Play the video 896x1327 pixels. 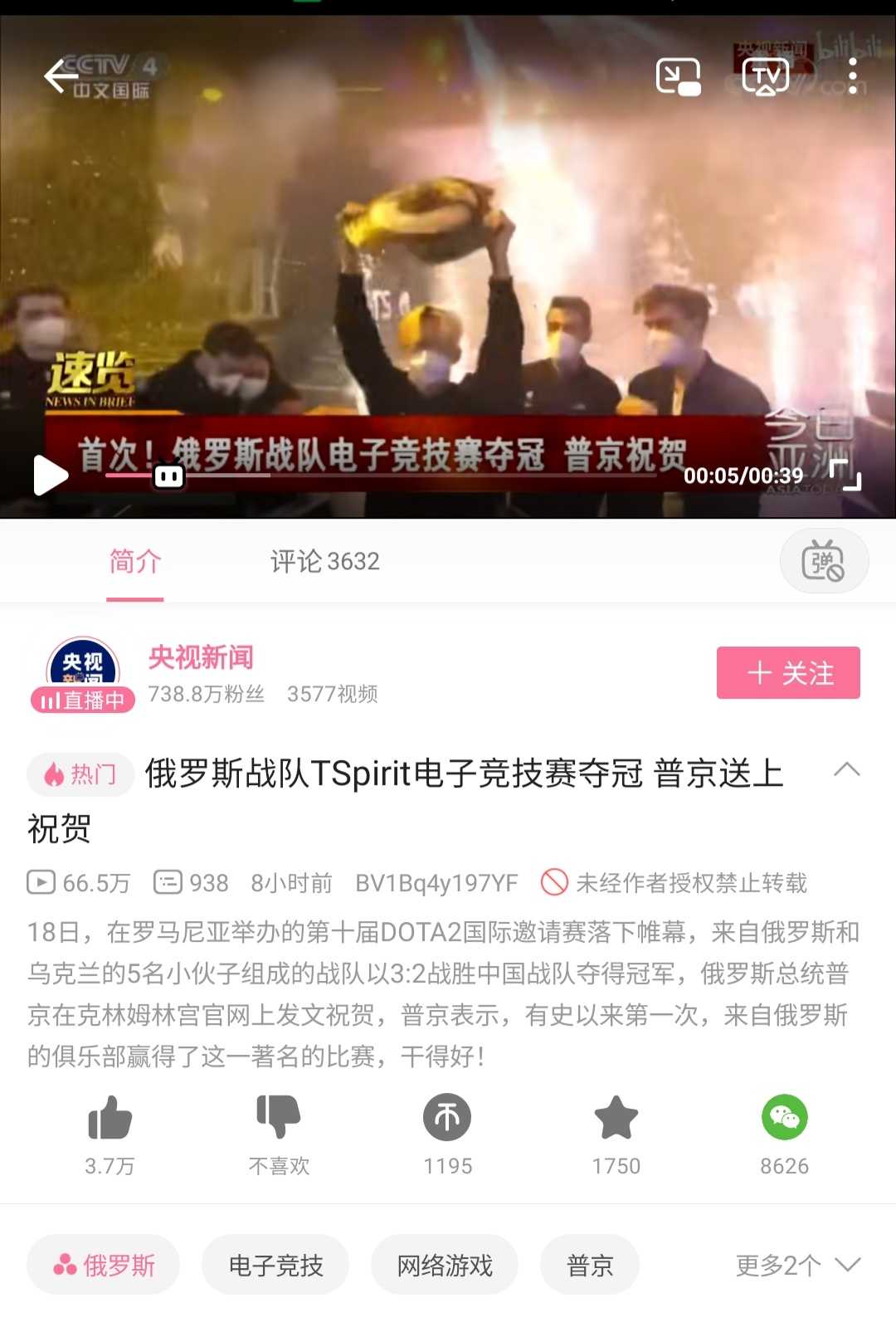(x=50, y=476)
